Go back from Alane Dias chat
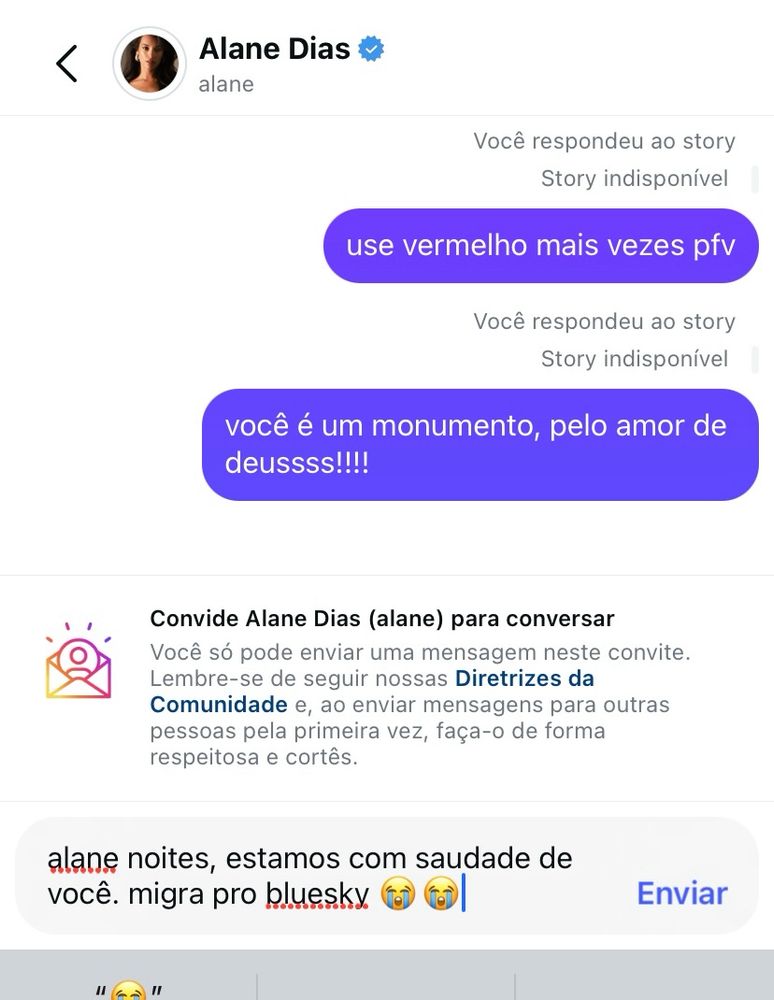Viewport: 774px width, 1000px height. (x=66, y=64)
